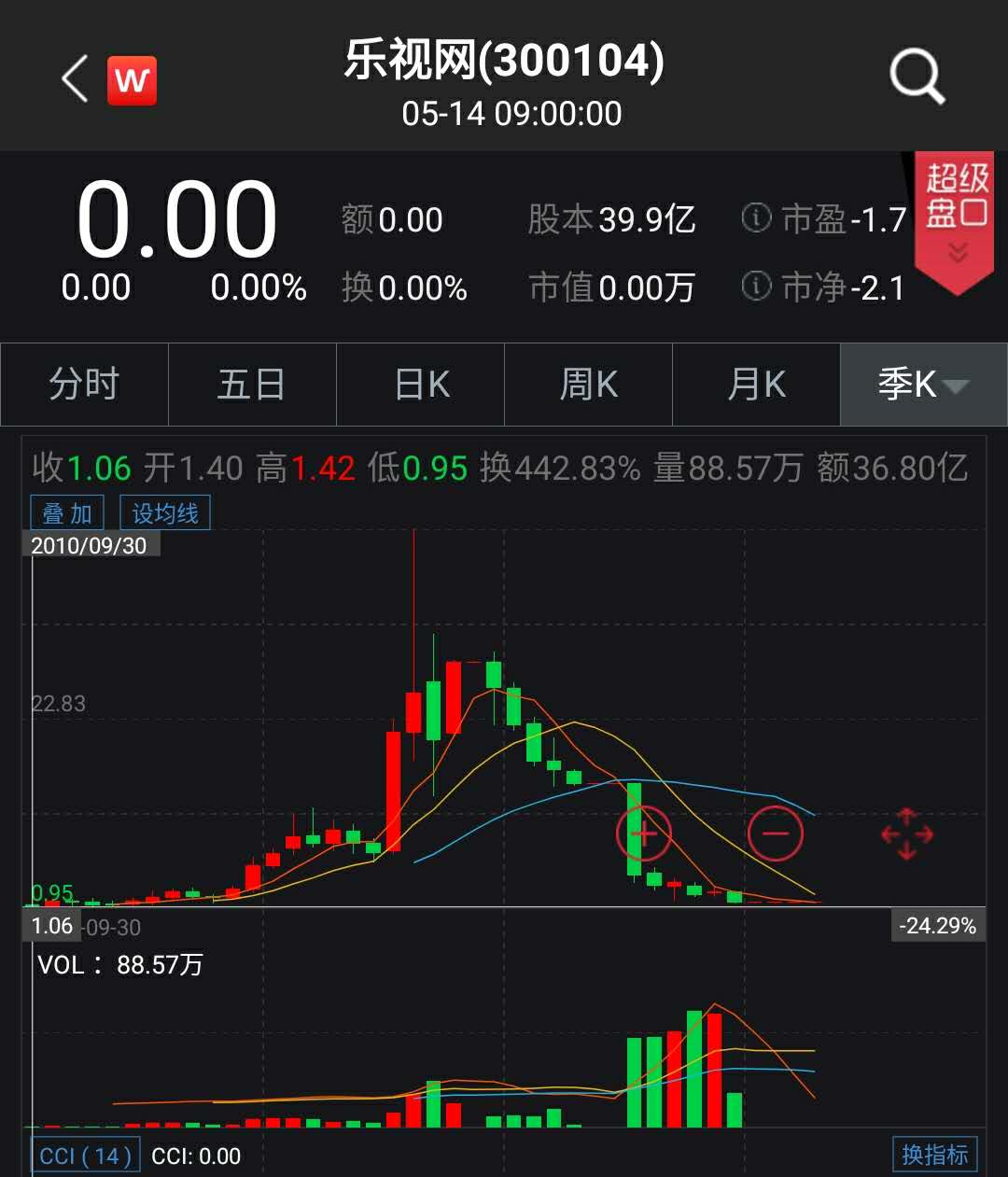This screenshot has width=1008, height=1177.
Task: Open the 月K monthly chart tab
Action: [756, 385]
